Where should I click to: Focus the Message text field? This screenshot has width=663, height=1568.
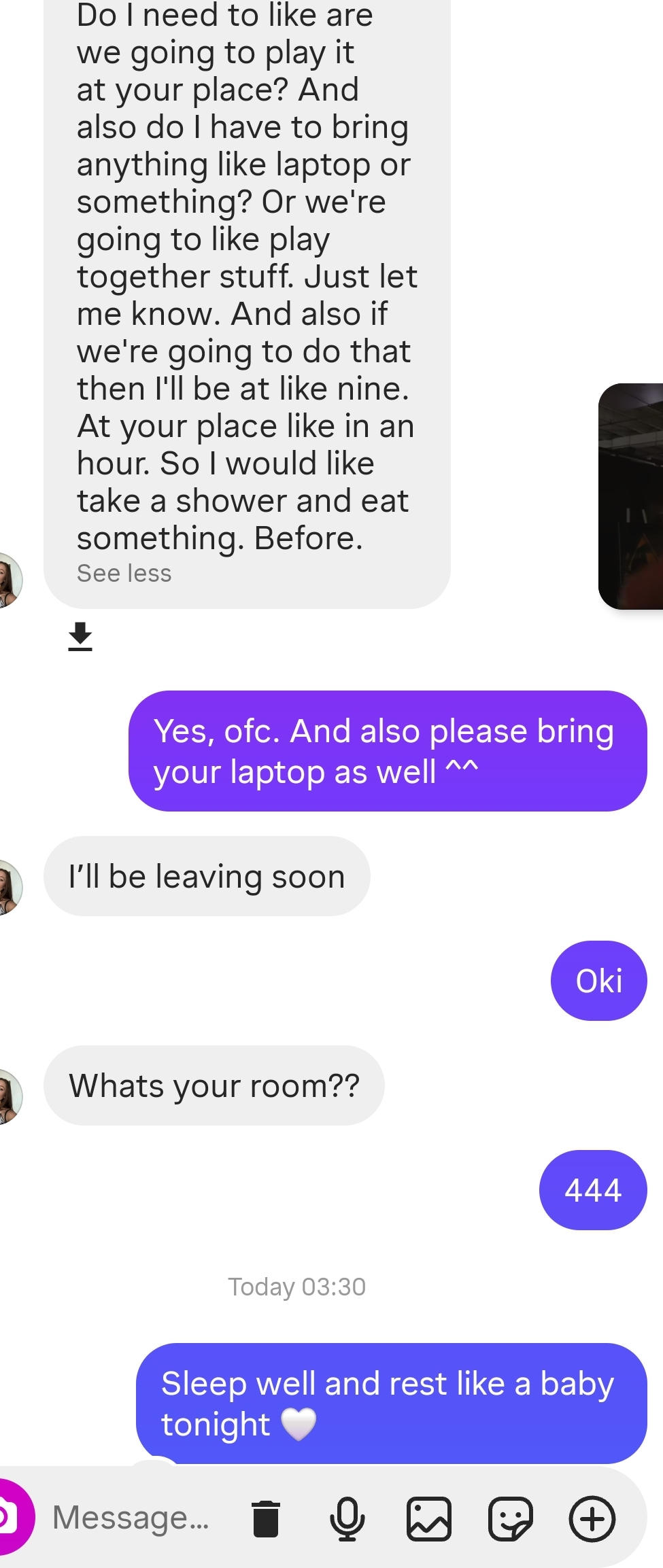click(131, 1518)
